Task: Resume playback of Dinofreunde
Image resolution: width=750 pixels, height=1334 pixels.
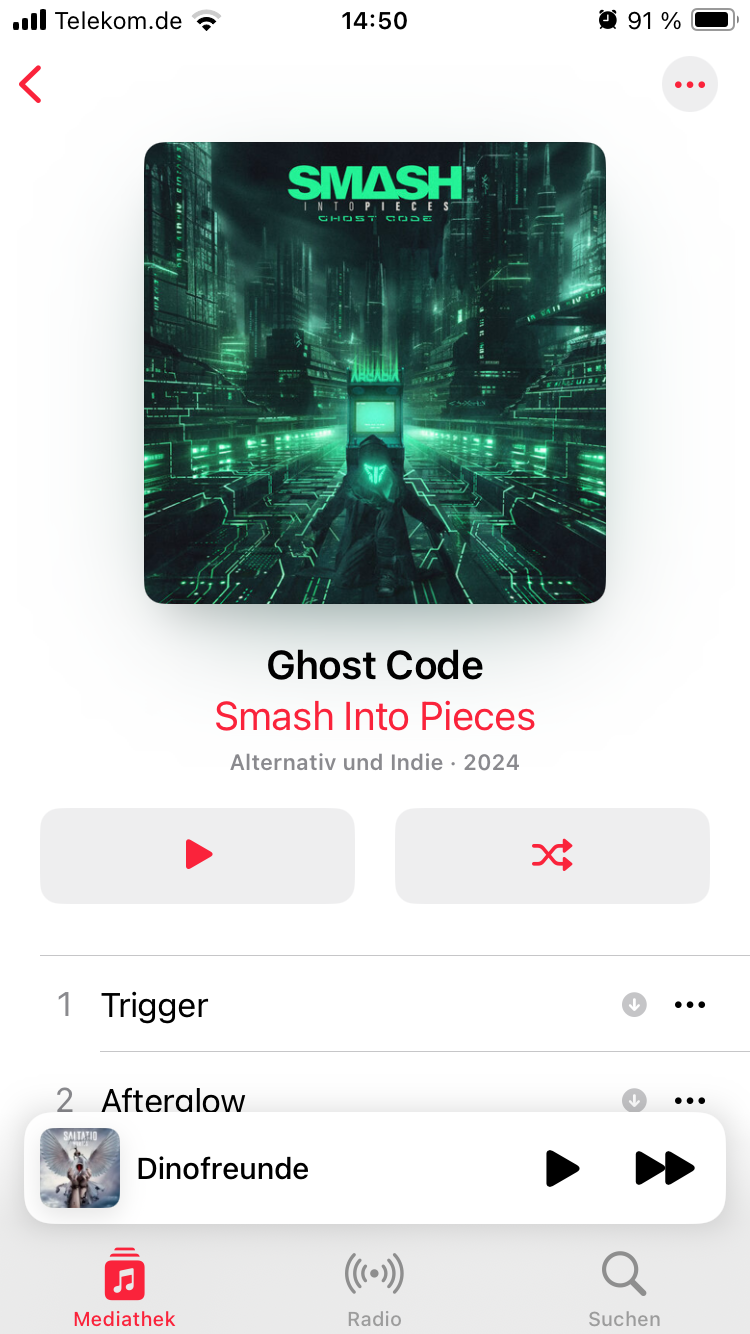Action: pyautogui.click(x=562, y=1168)
